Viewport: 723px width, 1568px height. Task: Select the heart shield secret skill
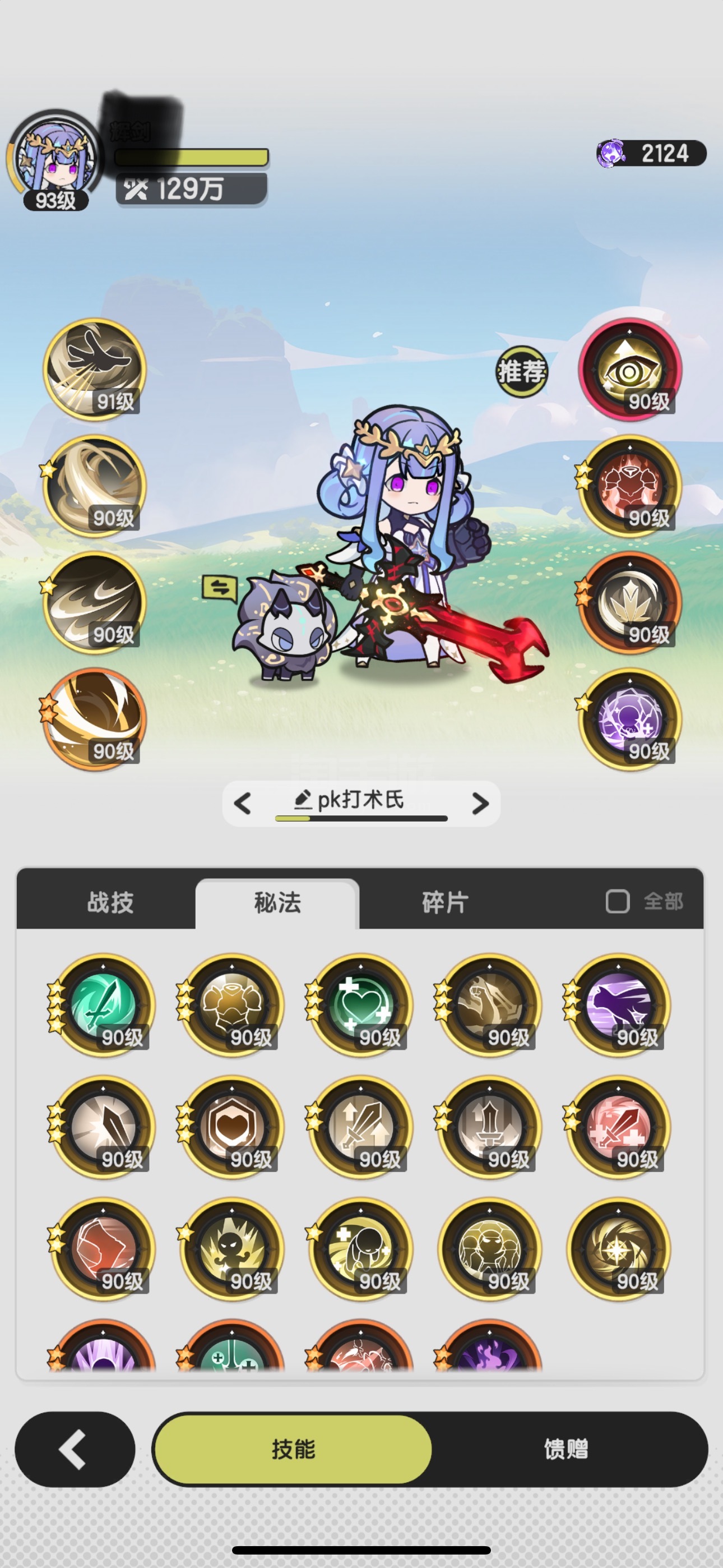[x=232, y=1127]
